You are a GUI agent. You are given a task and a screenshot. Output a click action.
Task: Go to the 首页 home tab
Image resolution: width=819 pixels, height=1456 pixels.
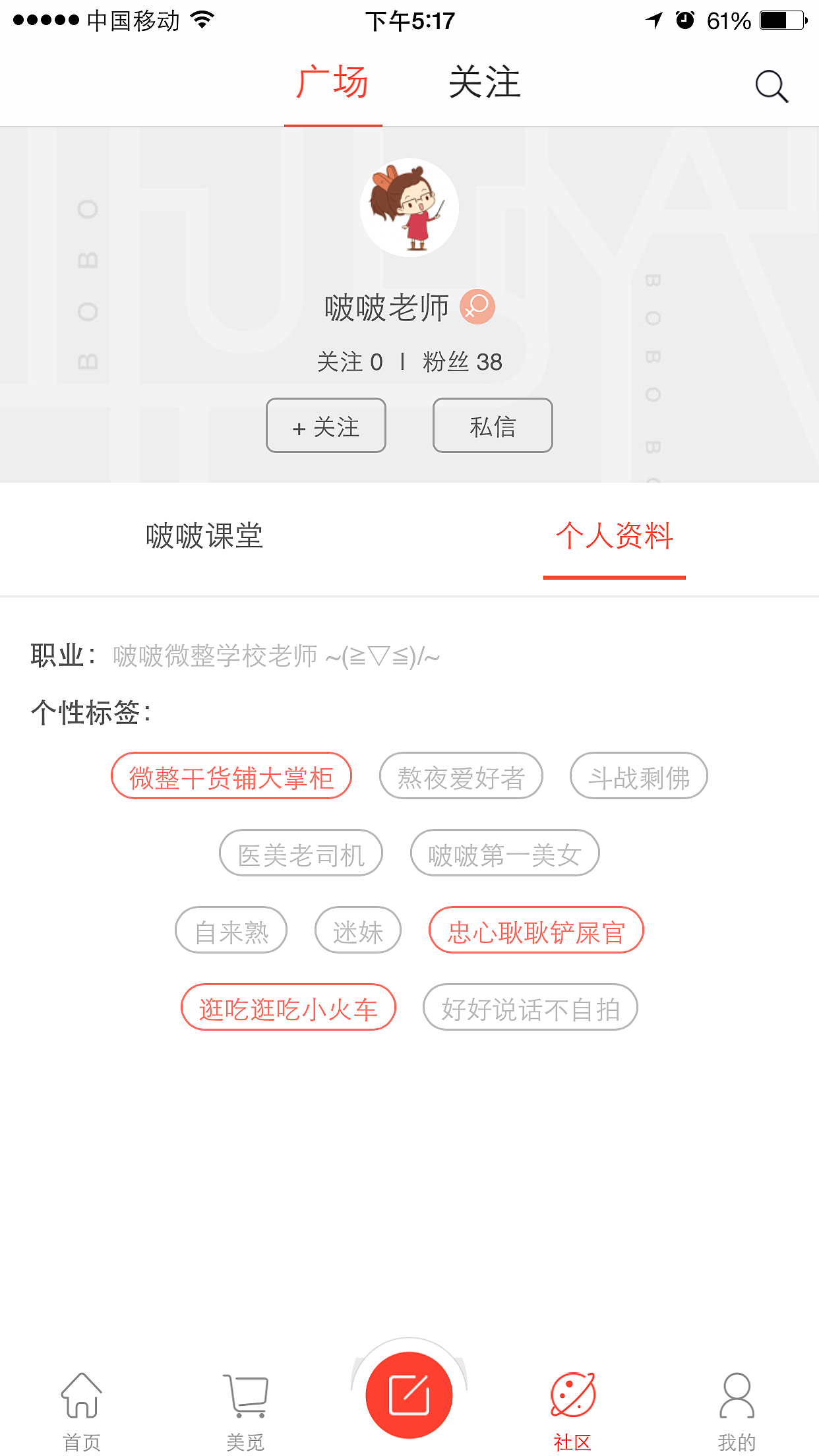tap(82, 1409)
